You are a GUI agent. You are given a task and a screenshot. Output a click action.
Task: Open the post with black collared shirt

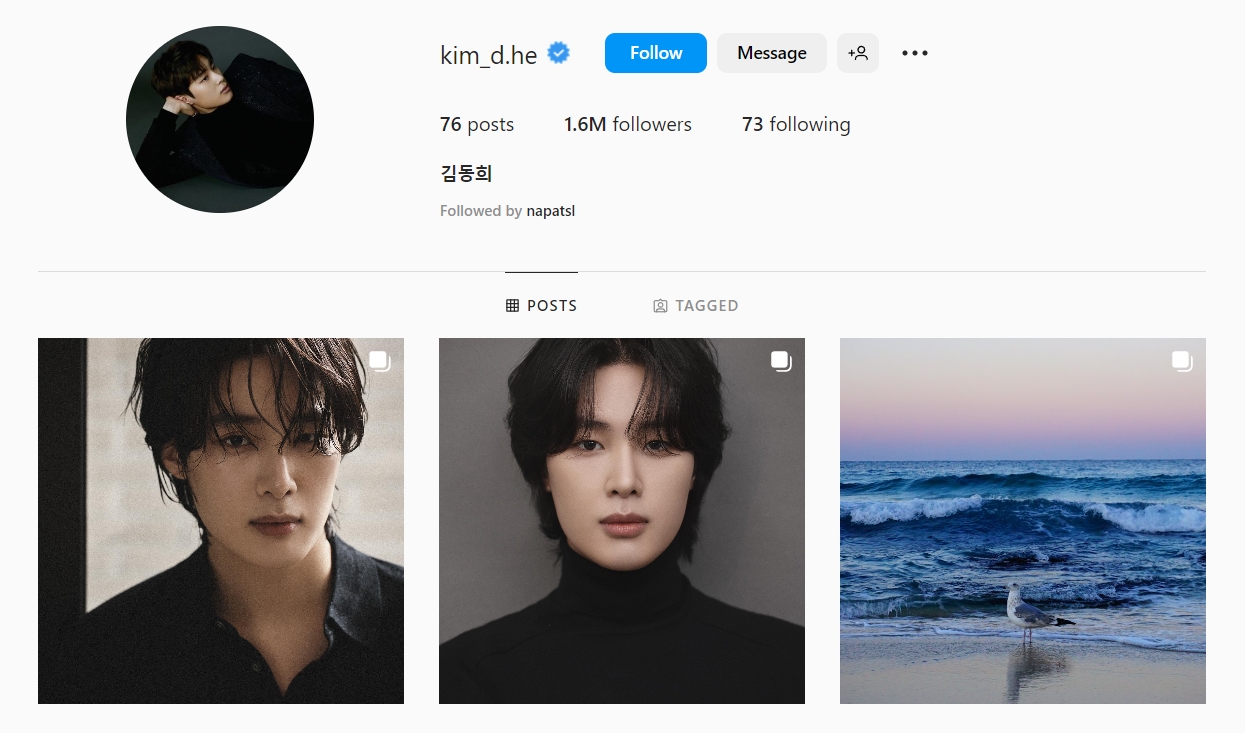click(220, 521)
